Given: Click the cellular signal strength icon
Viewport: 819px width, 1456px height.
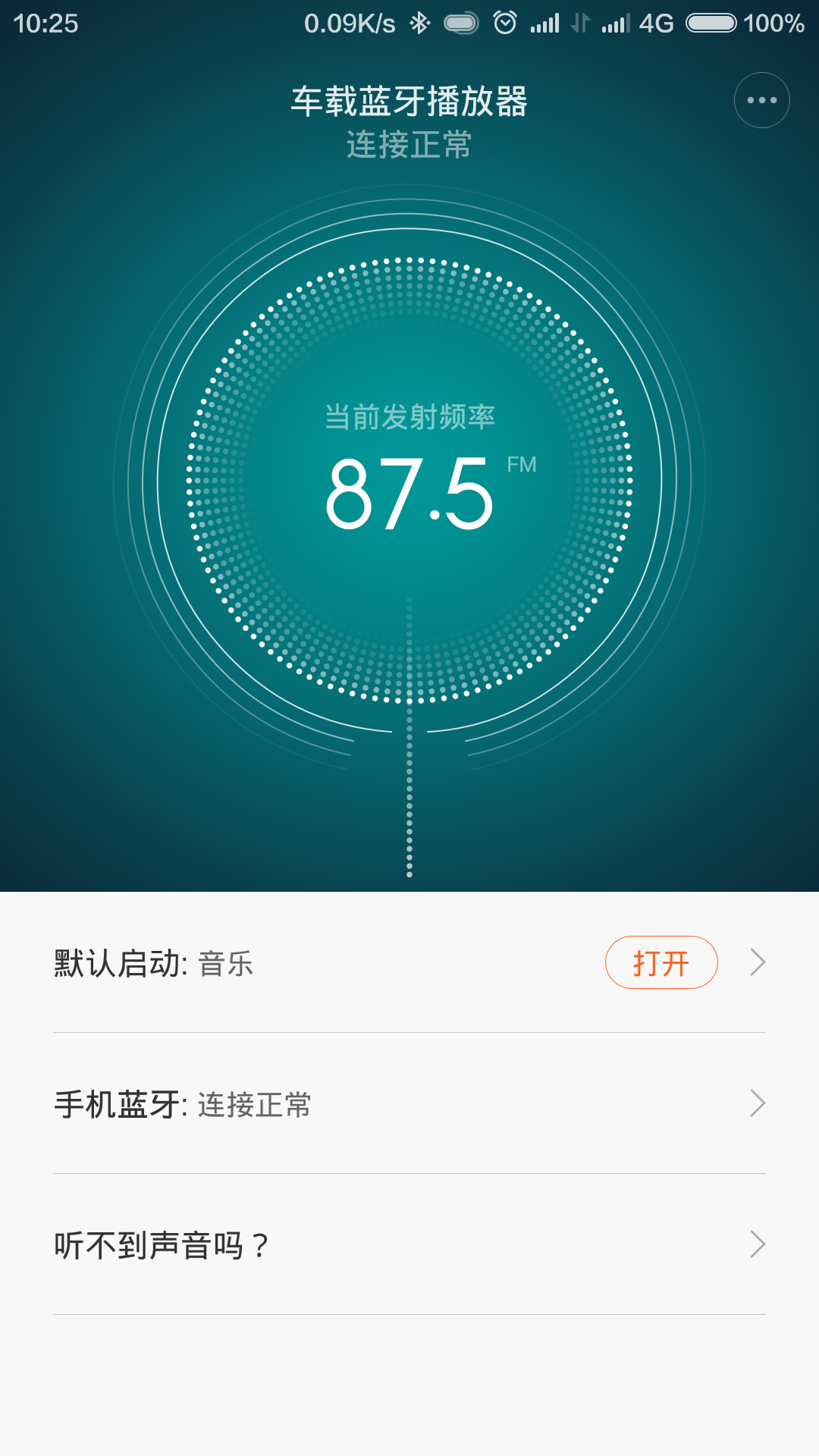Looking at the screenshot, I should coord(616,23).
